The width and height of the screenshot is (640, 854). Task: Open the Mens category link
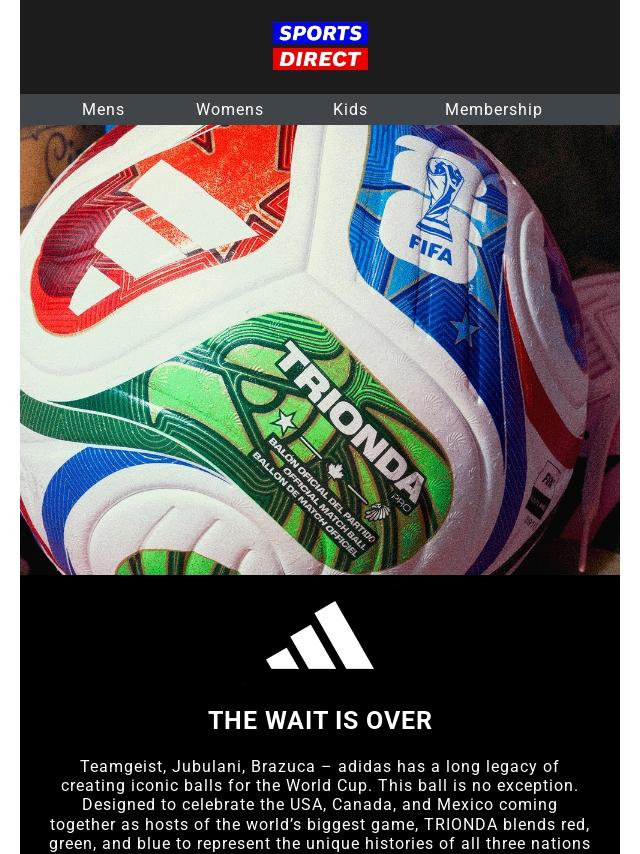103,110
